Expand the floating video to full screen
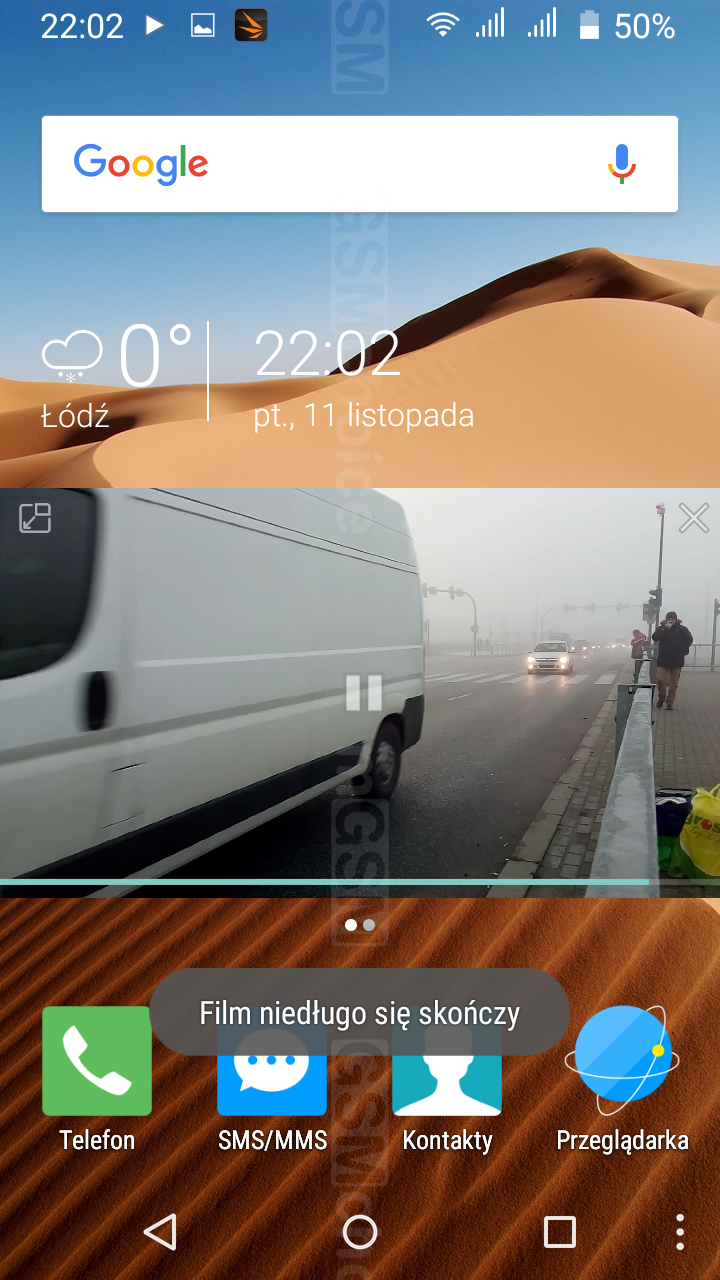 coord(35,518)
